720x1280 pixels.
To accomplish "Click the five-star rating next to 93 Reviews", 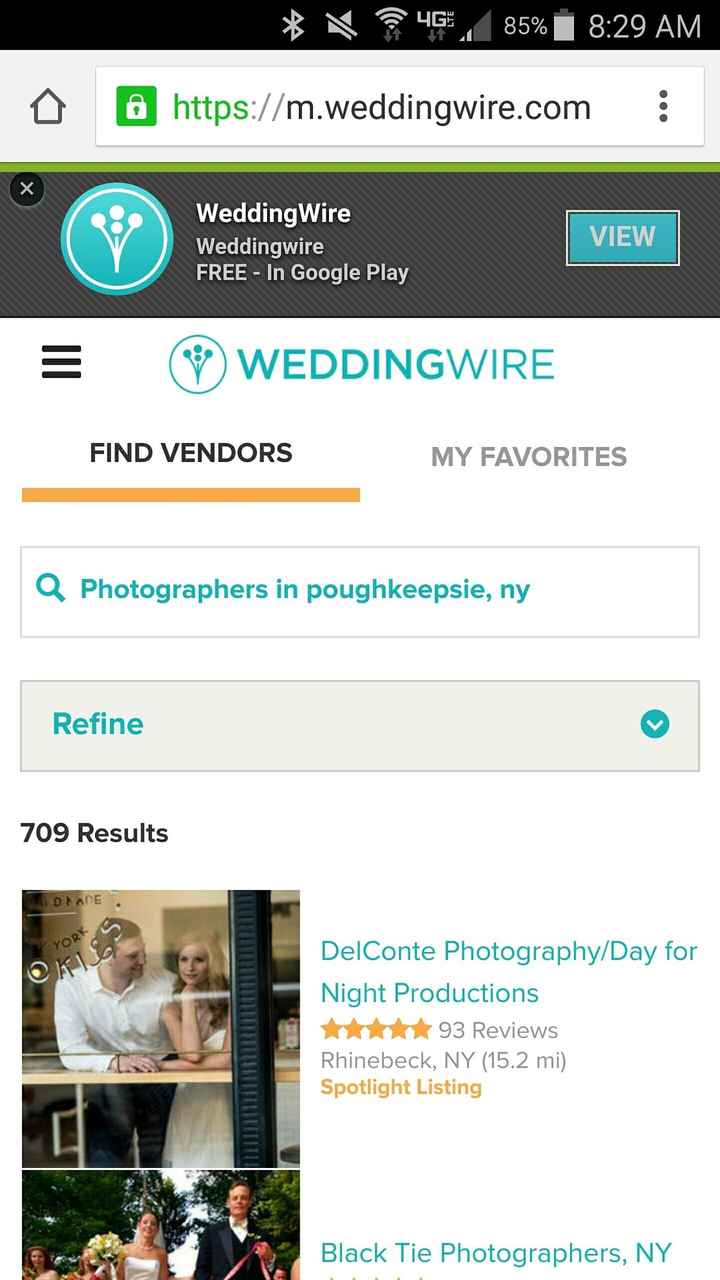I will click(376, 1029).
